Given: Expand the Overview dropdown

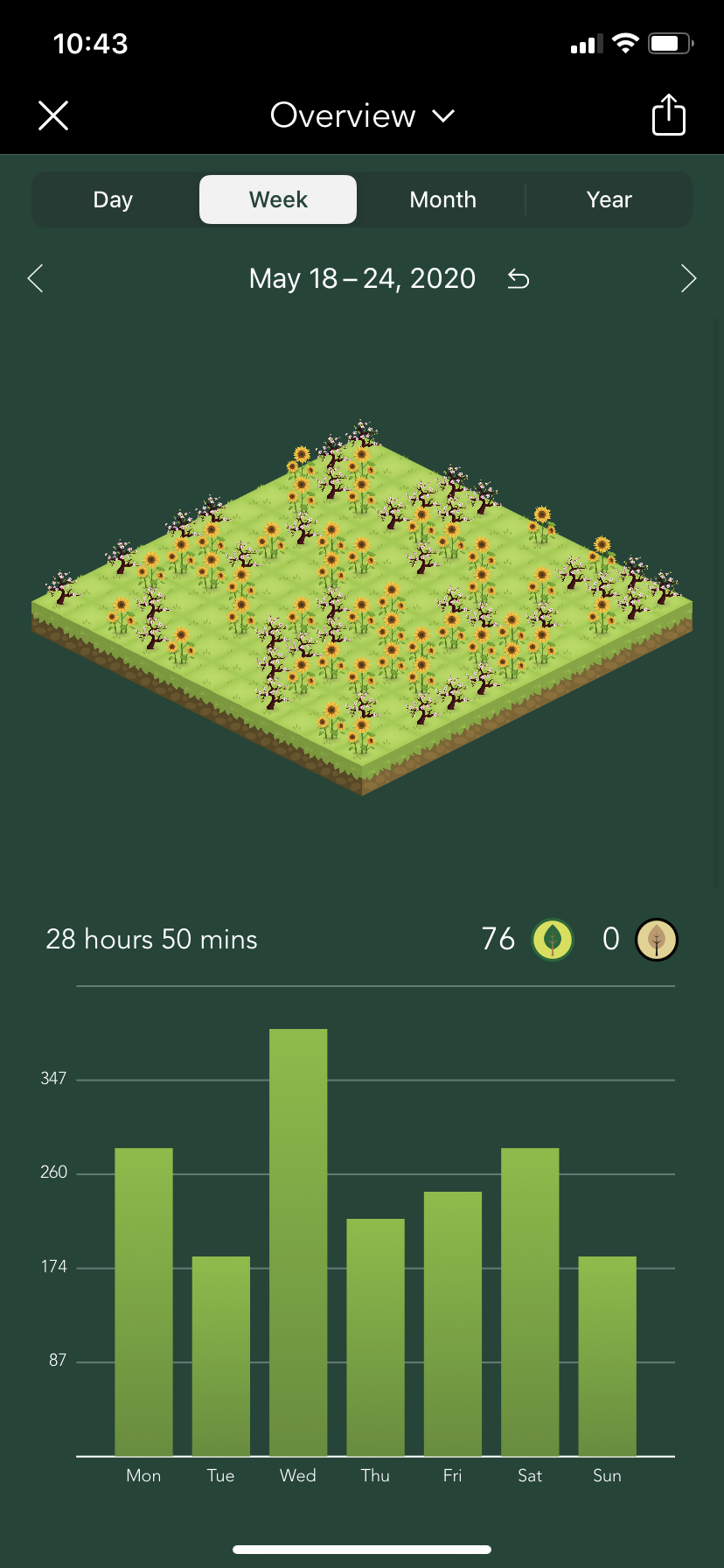Looking at the screenshot, I should pos(362,115).
